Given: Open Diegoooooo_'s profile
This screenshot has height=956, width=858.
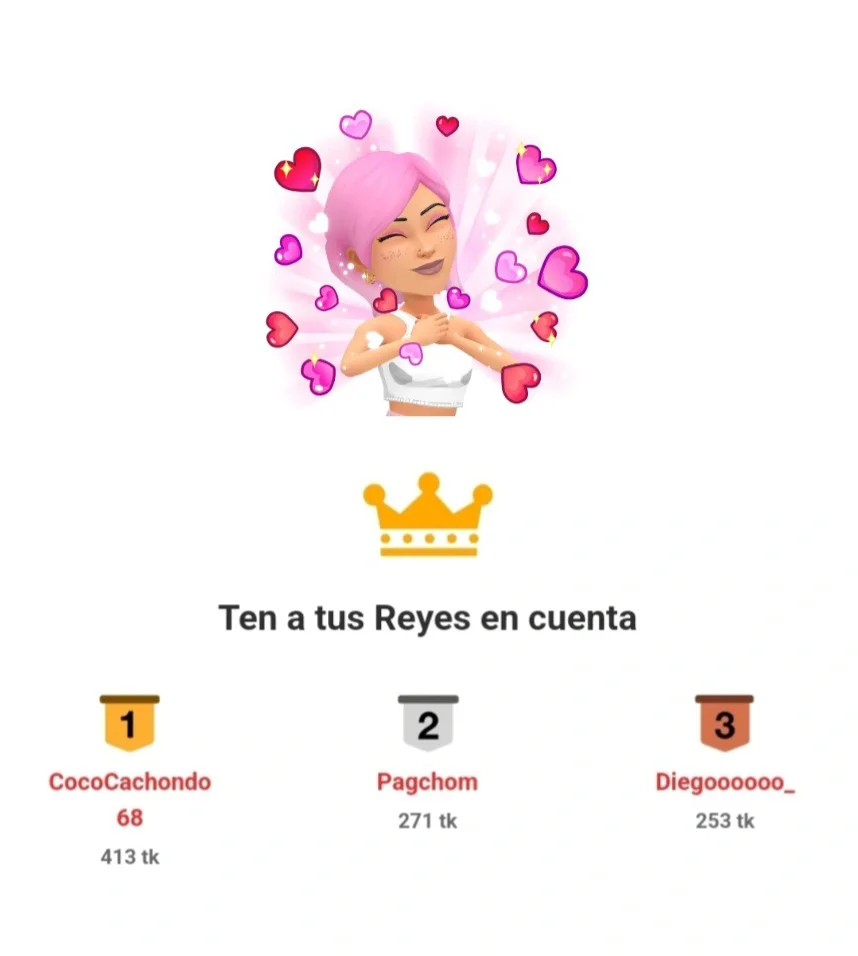Looking at the screenshot, I should [x=725, y=782].
